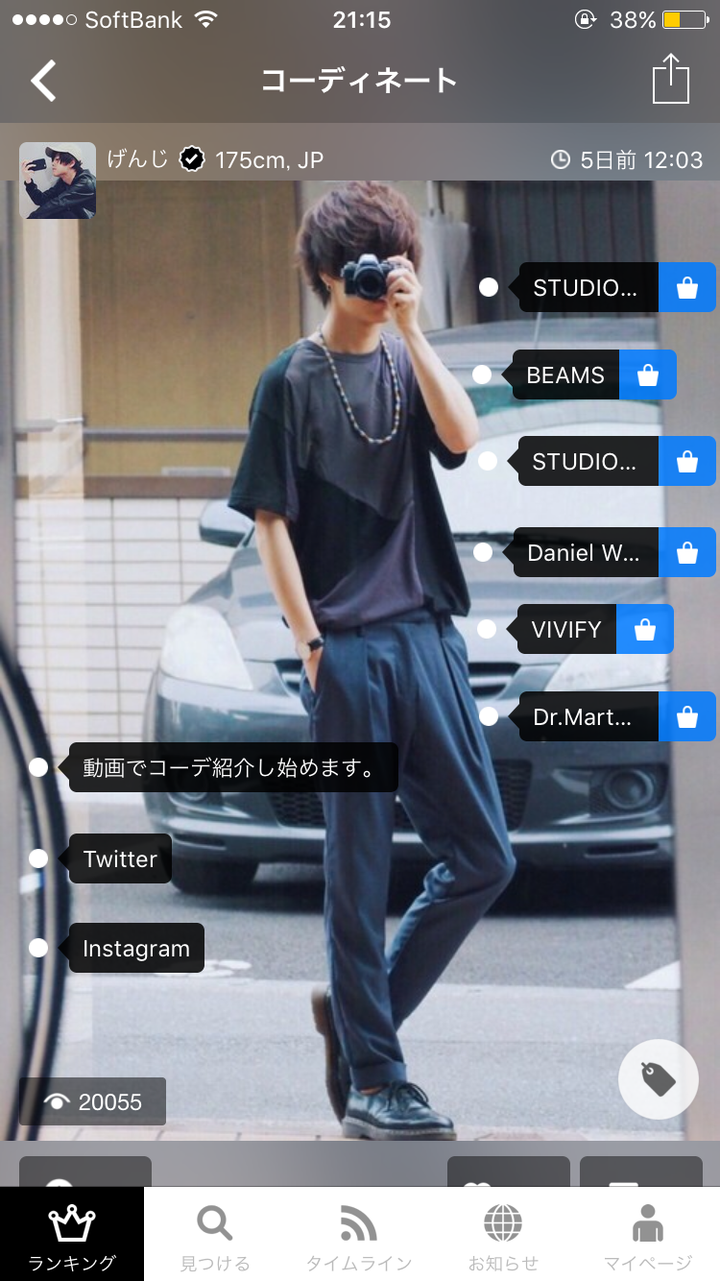Open the Twitter tag

[x=120, y=859]
